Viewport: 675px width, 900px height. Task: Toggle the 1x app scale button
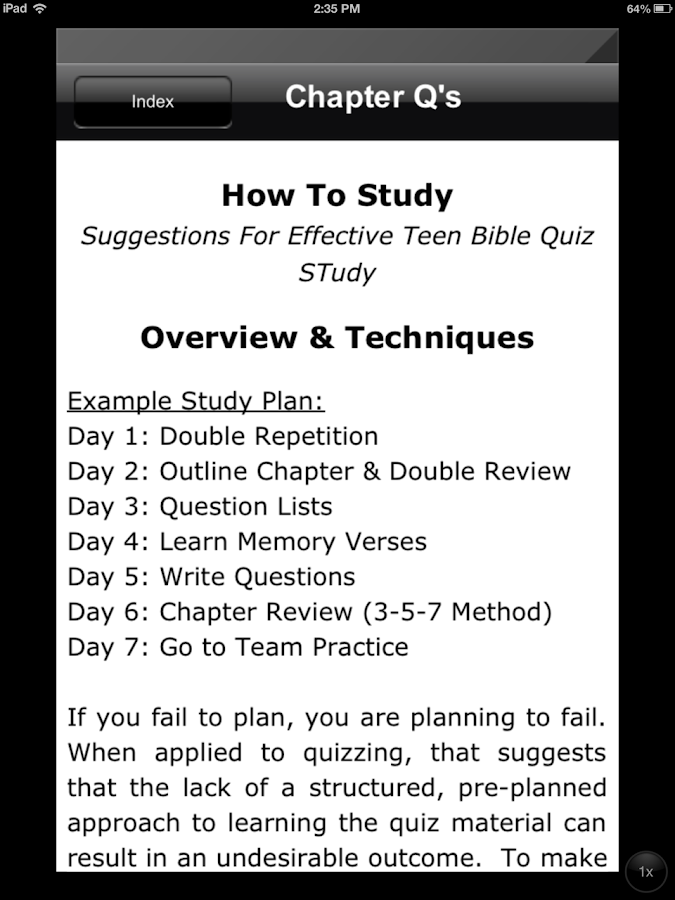coord(646,872)
